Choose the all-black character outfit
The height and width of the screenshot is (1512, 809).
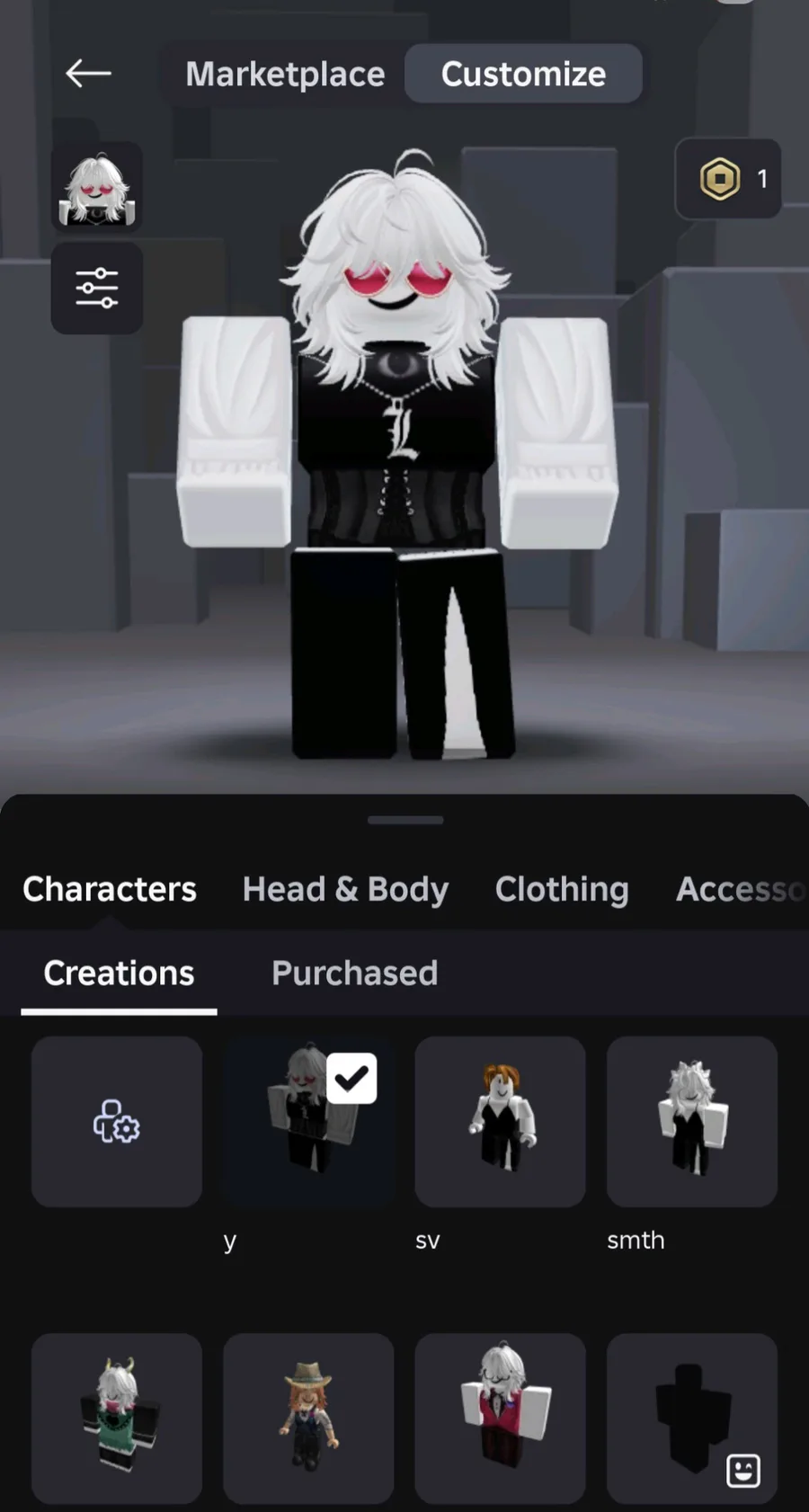tap(691, 1418)
